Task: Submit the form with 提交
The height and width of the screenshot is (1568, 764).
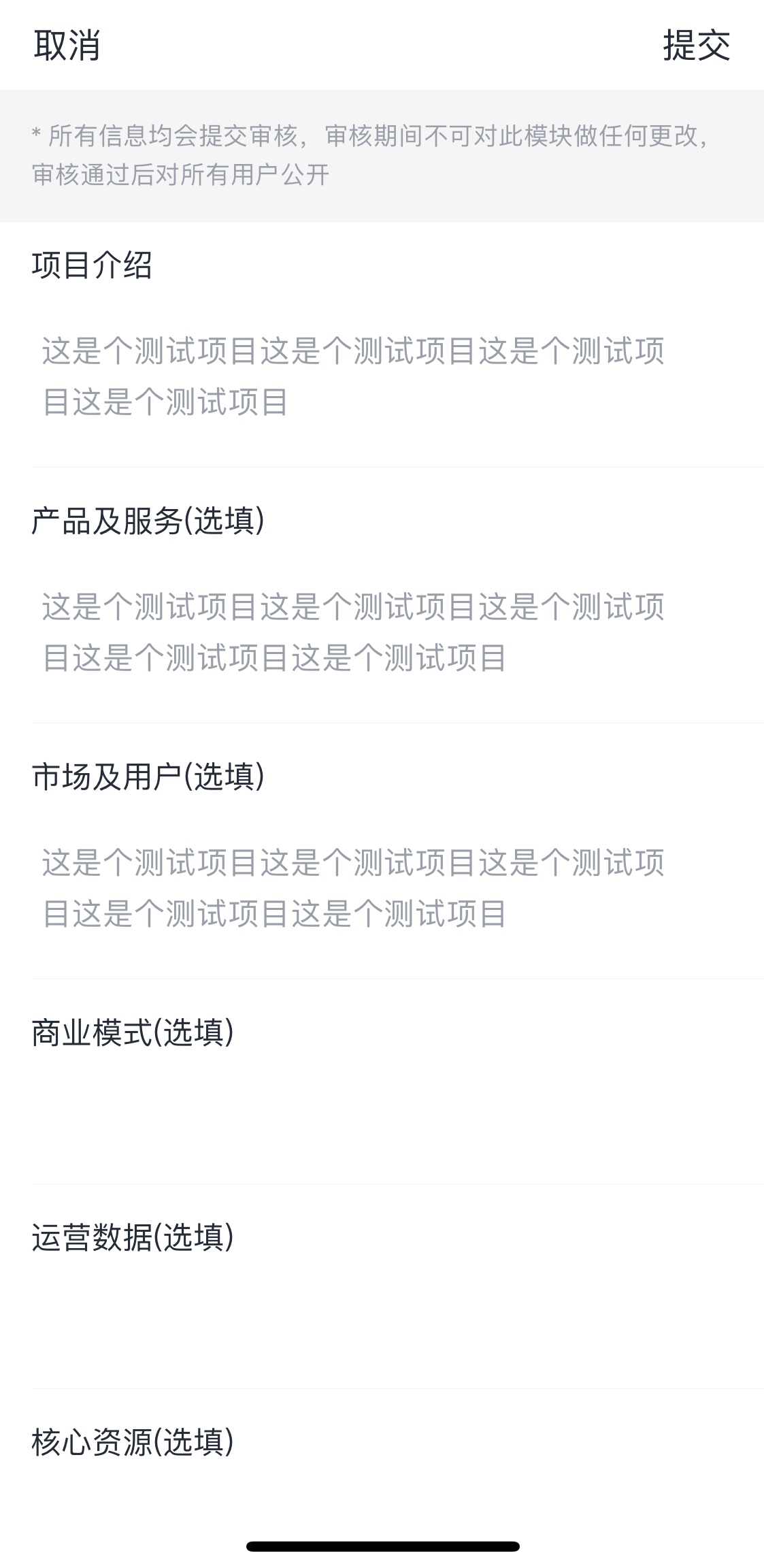Action: pos(696,46)
